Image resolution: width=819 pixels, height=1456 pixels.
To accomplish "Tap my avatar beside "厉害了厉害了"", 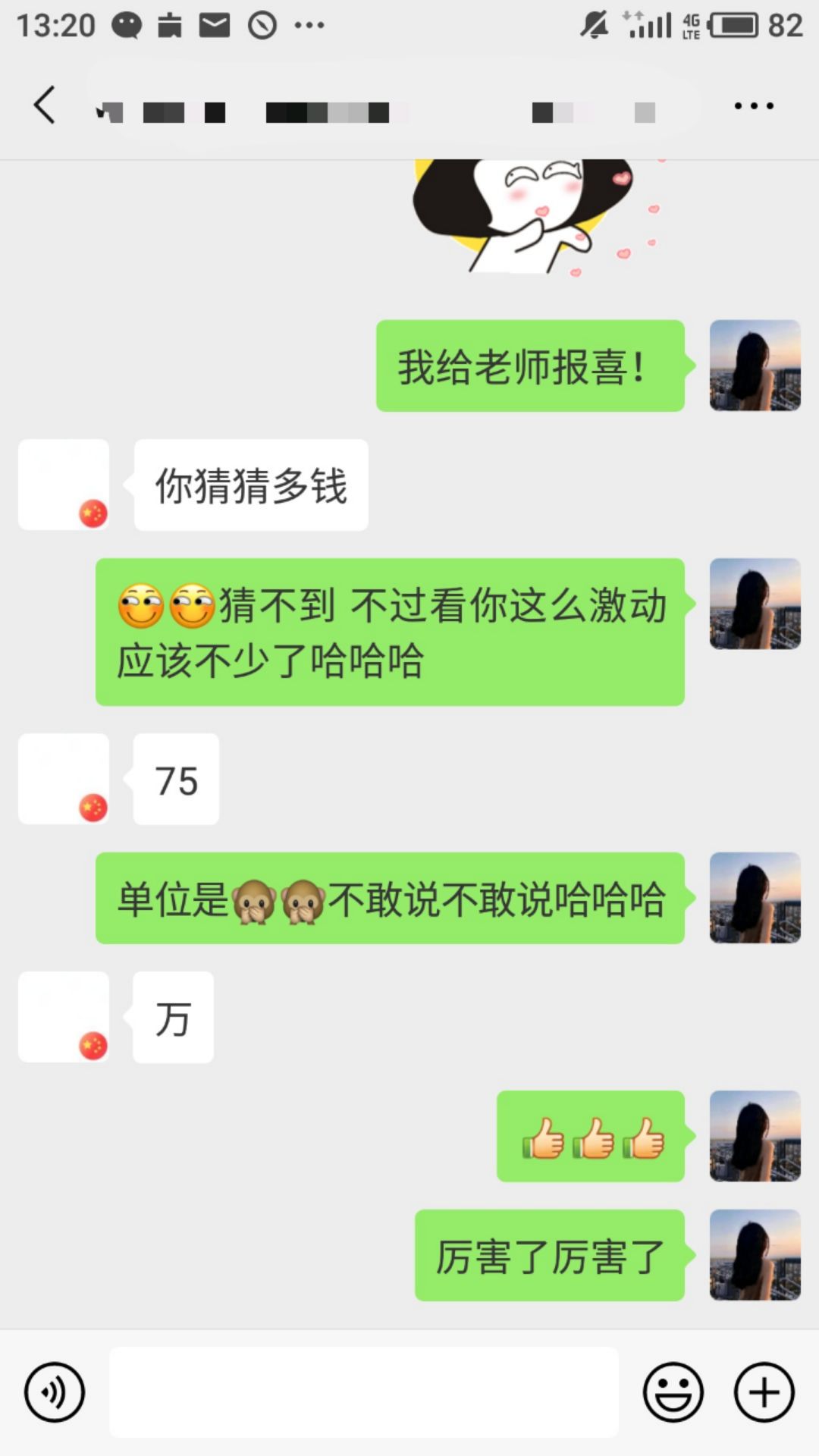I will (755, 1255).
